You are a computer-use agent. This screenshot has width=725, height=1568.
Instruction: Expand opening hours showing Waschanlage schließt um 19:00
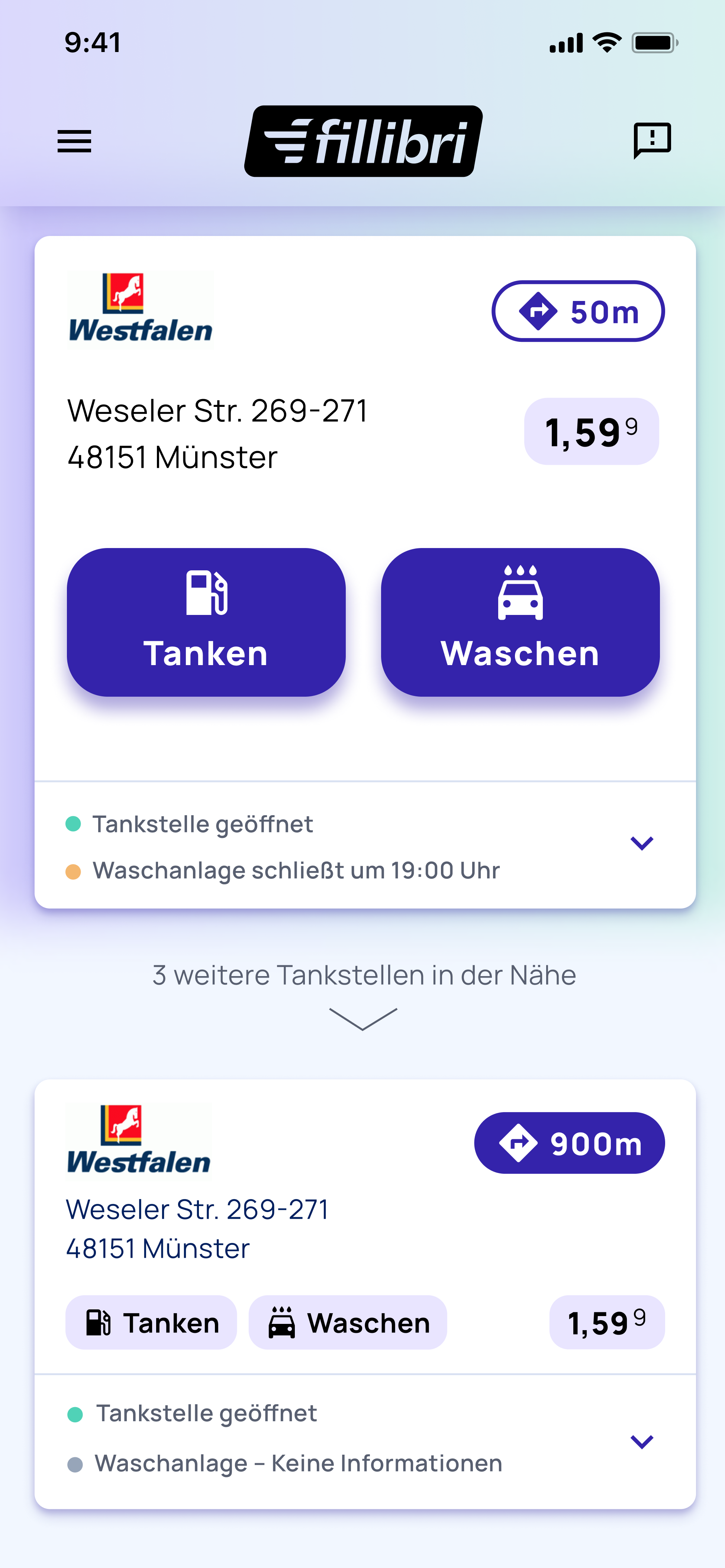642,843
